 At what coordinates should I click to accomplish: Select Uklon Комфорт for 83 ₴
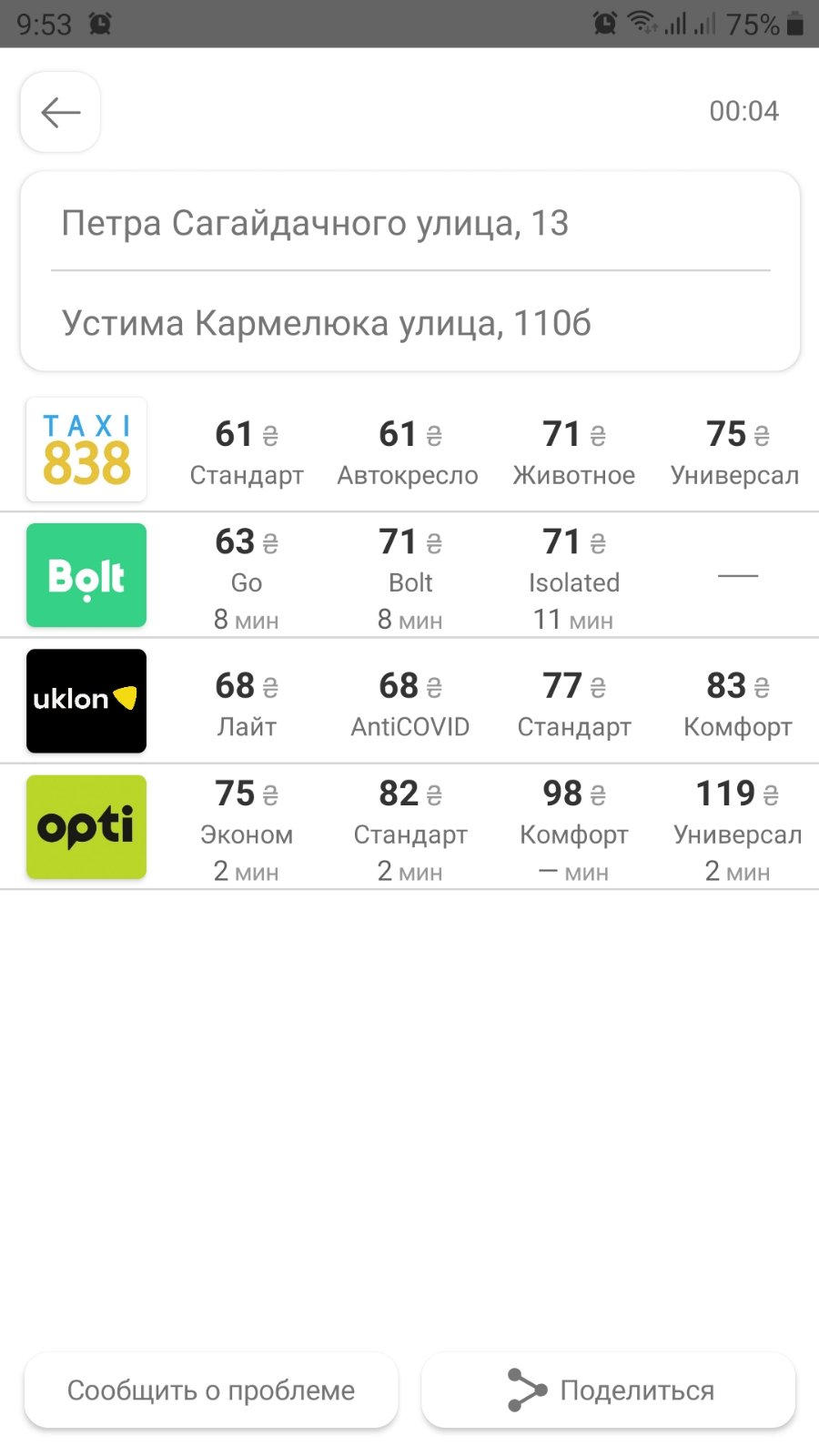738,704
